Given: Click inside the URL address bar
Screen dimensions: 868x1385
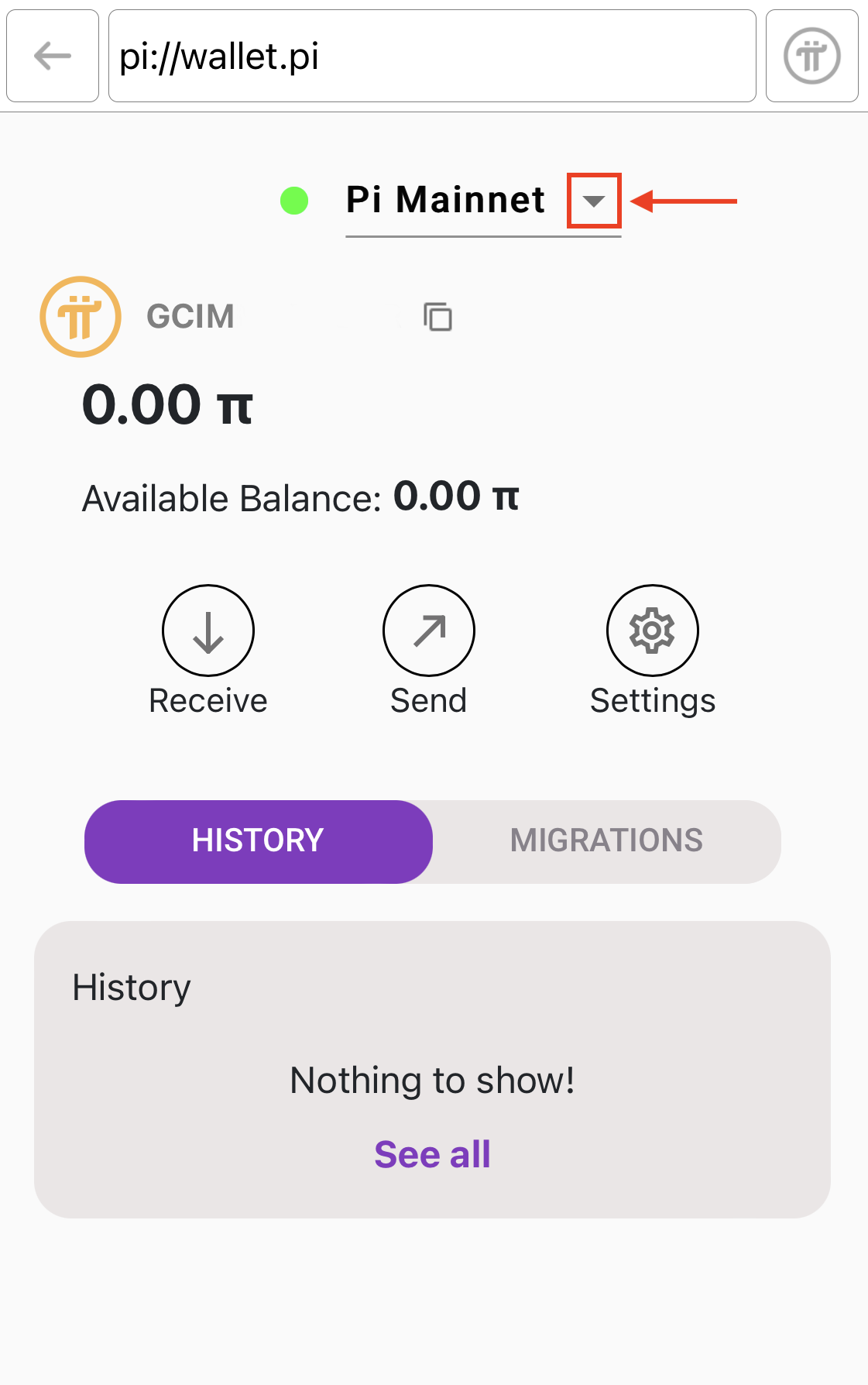Looking at the screenshot, I should pyautogui.click(x=431, y=55).
